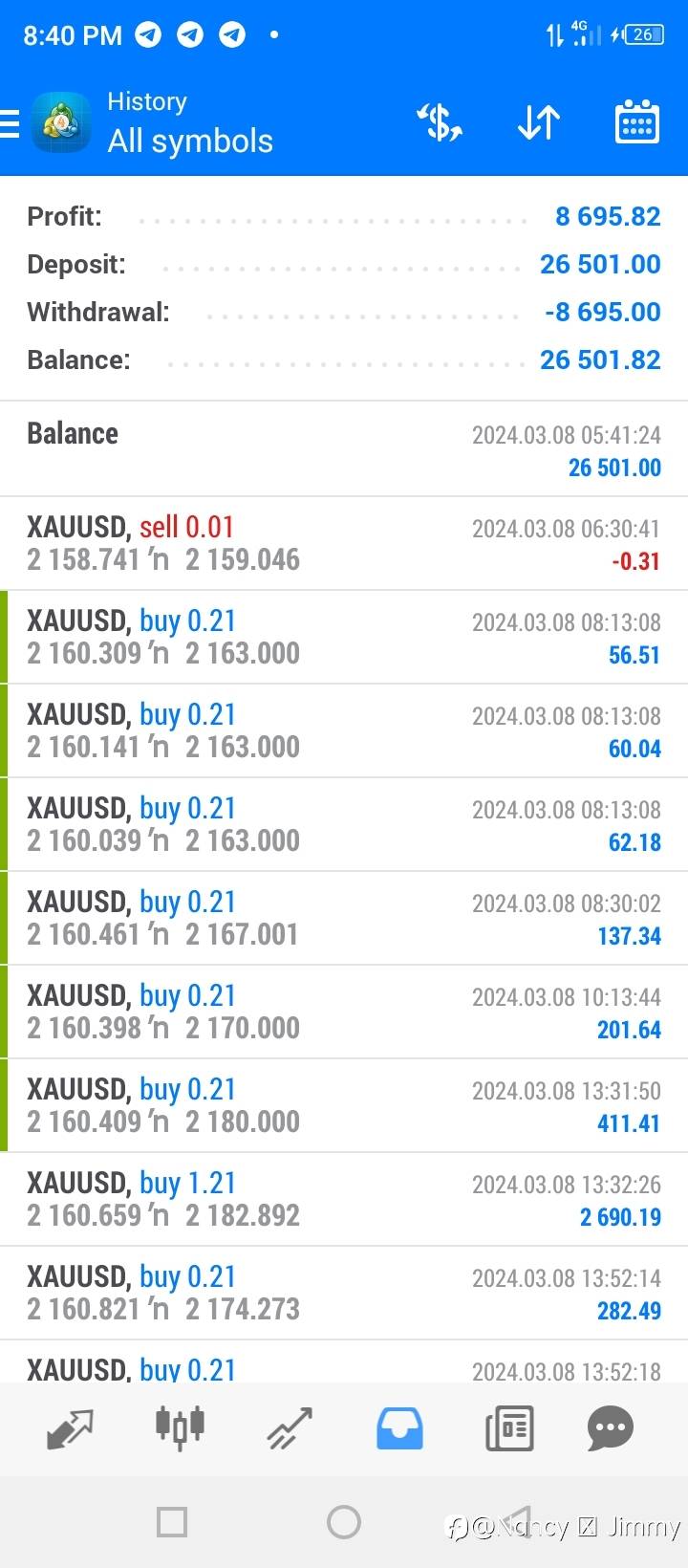Expand the XAUUSD sell 0.01 trade

tap(344, 543)
